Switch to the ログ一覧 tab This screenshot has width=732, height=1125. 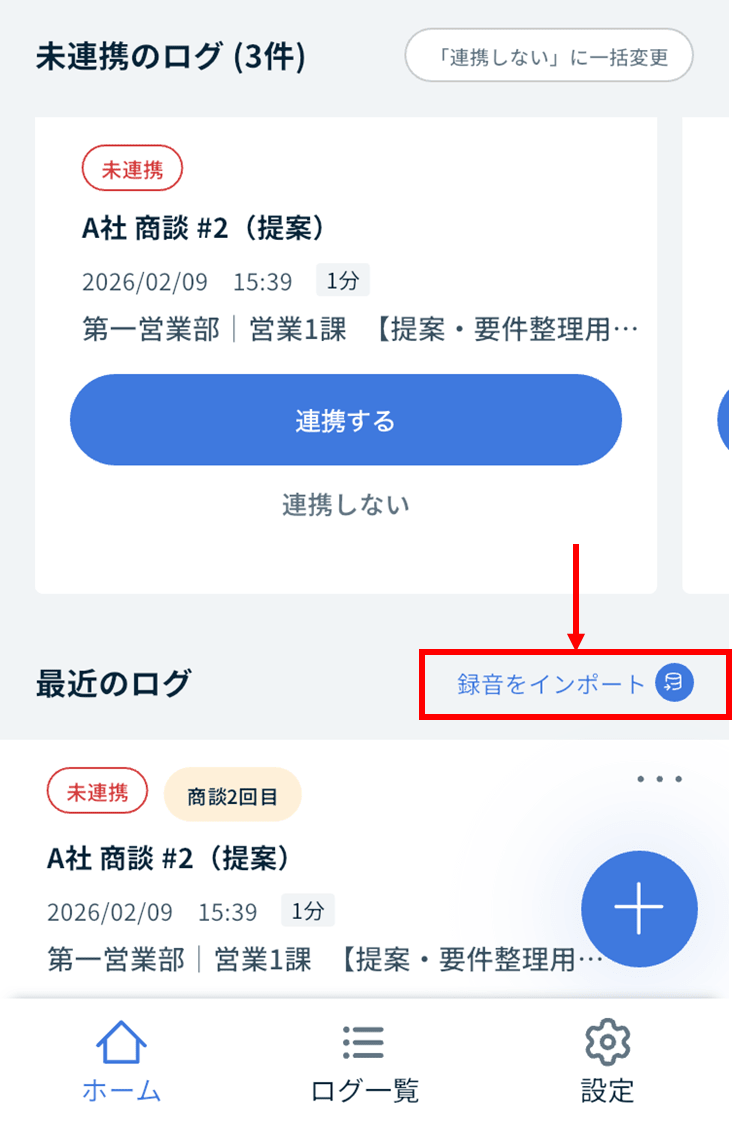[363, 1061]
